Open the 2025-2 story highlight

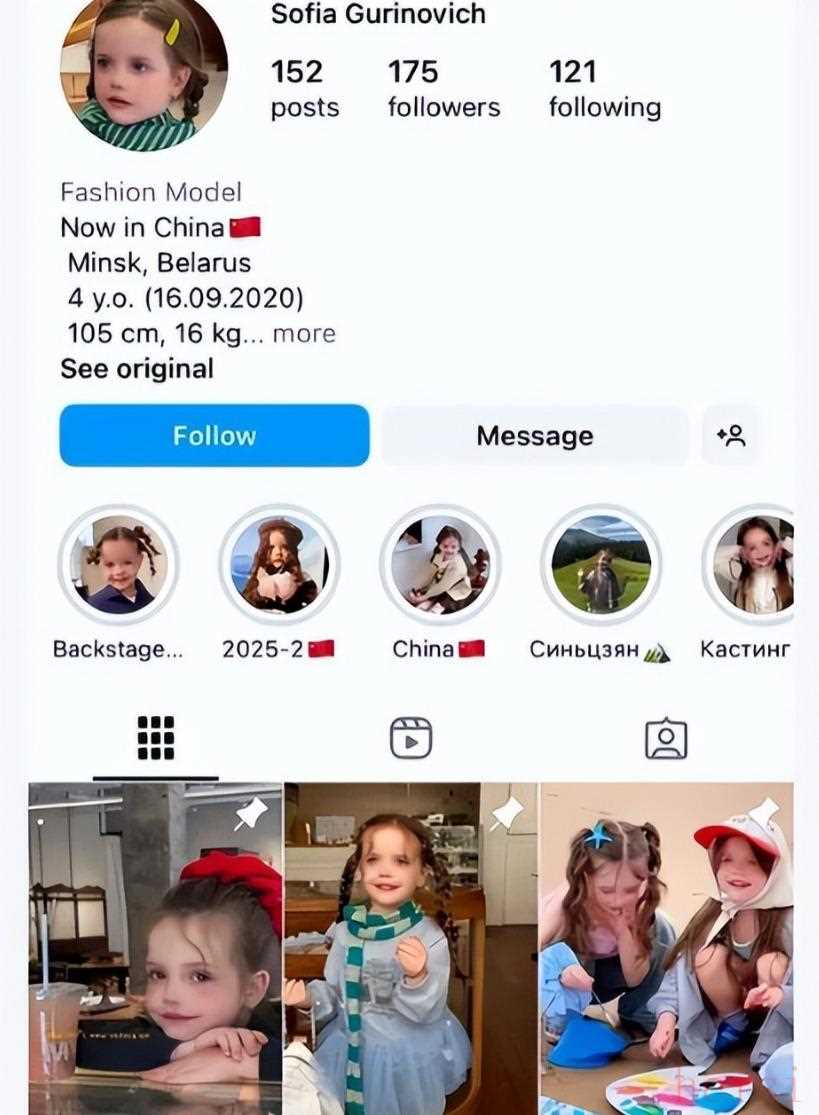coord(279,565)
